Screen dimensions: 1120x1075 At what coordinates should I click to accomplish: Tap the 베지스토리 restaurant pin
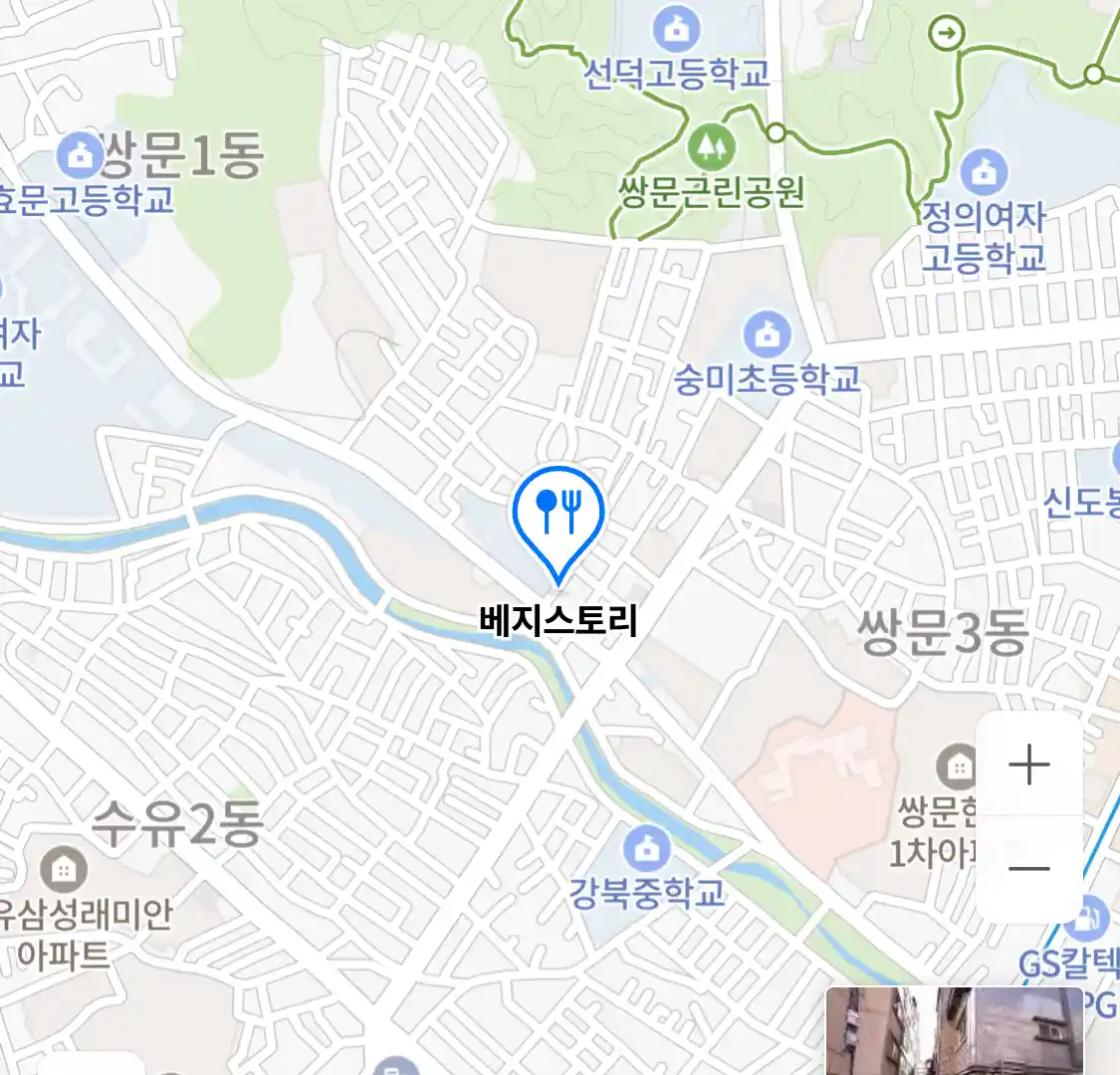click(559, 514)
